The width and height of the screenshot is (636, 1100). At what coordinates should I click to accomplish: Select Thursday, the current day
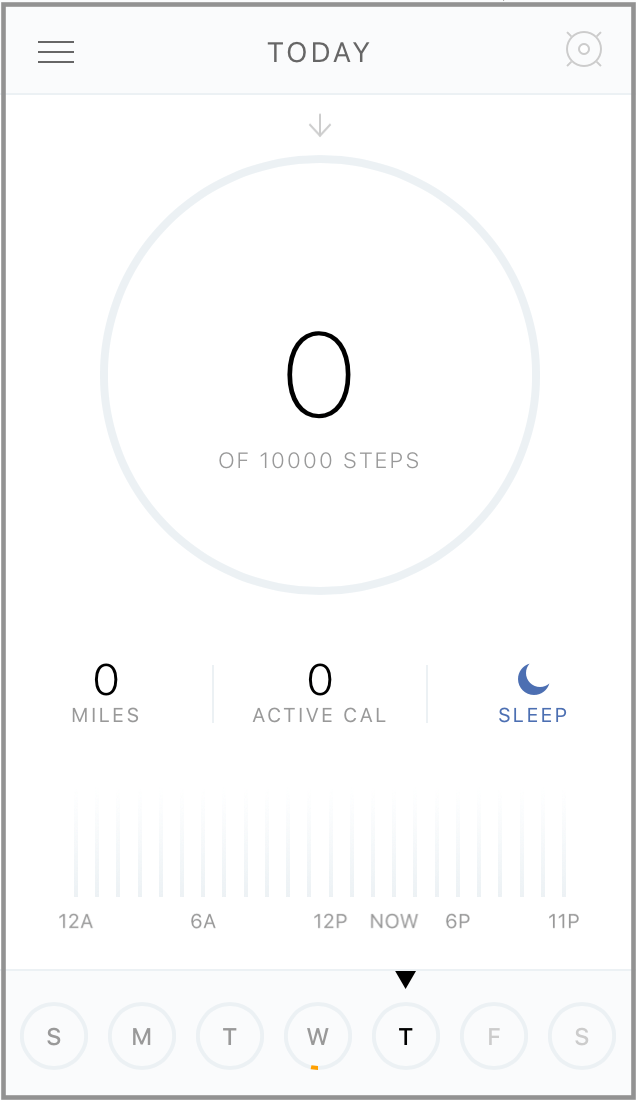pyautogui.click(x=406, y=1037)
